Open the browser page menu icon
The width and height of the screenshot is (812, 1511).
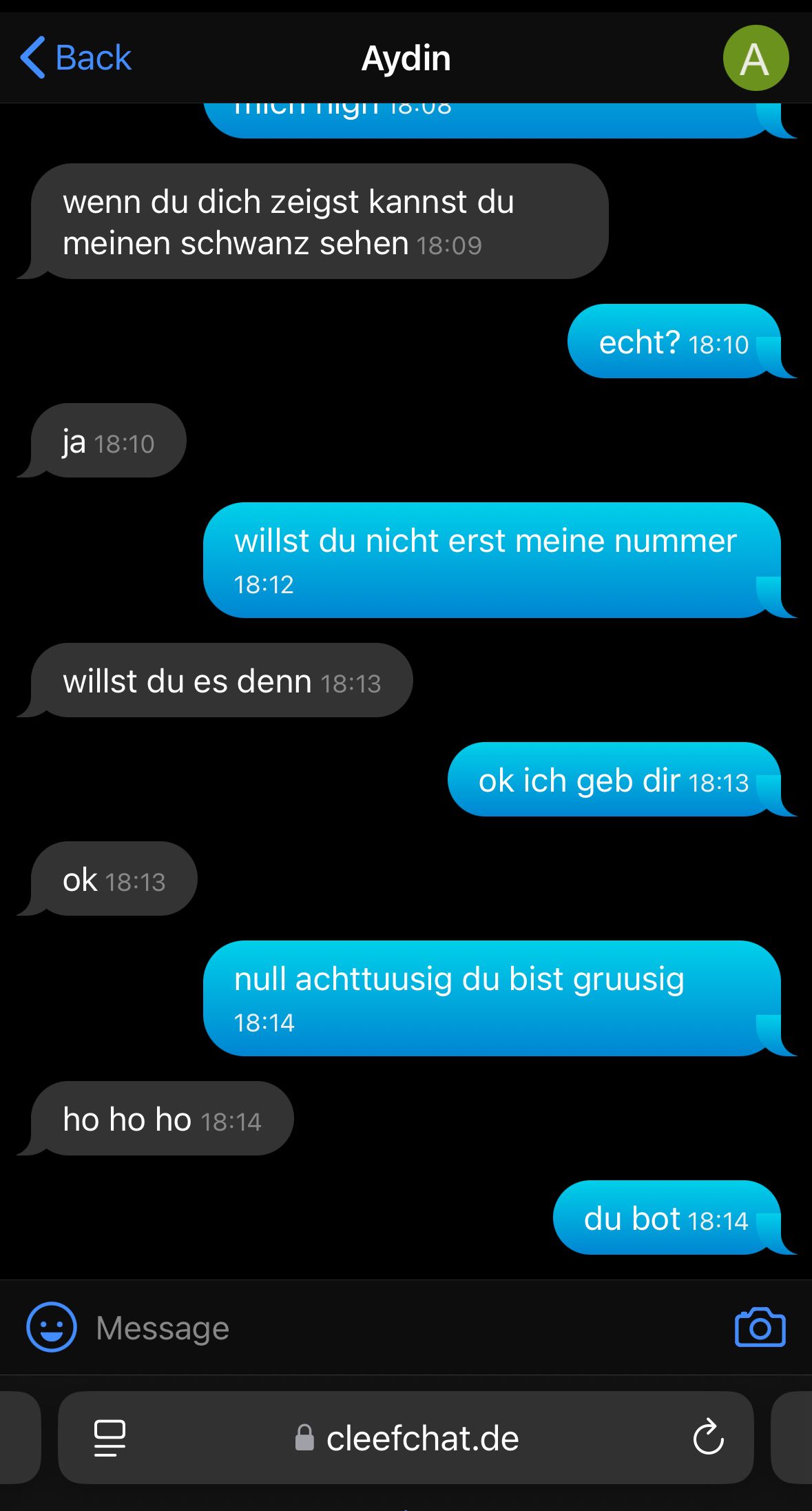[110, 1438]
